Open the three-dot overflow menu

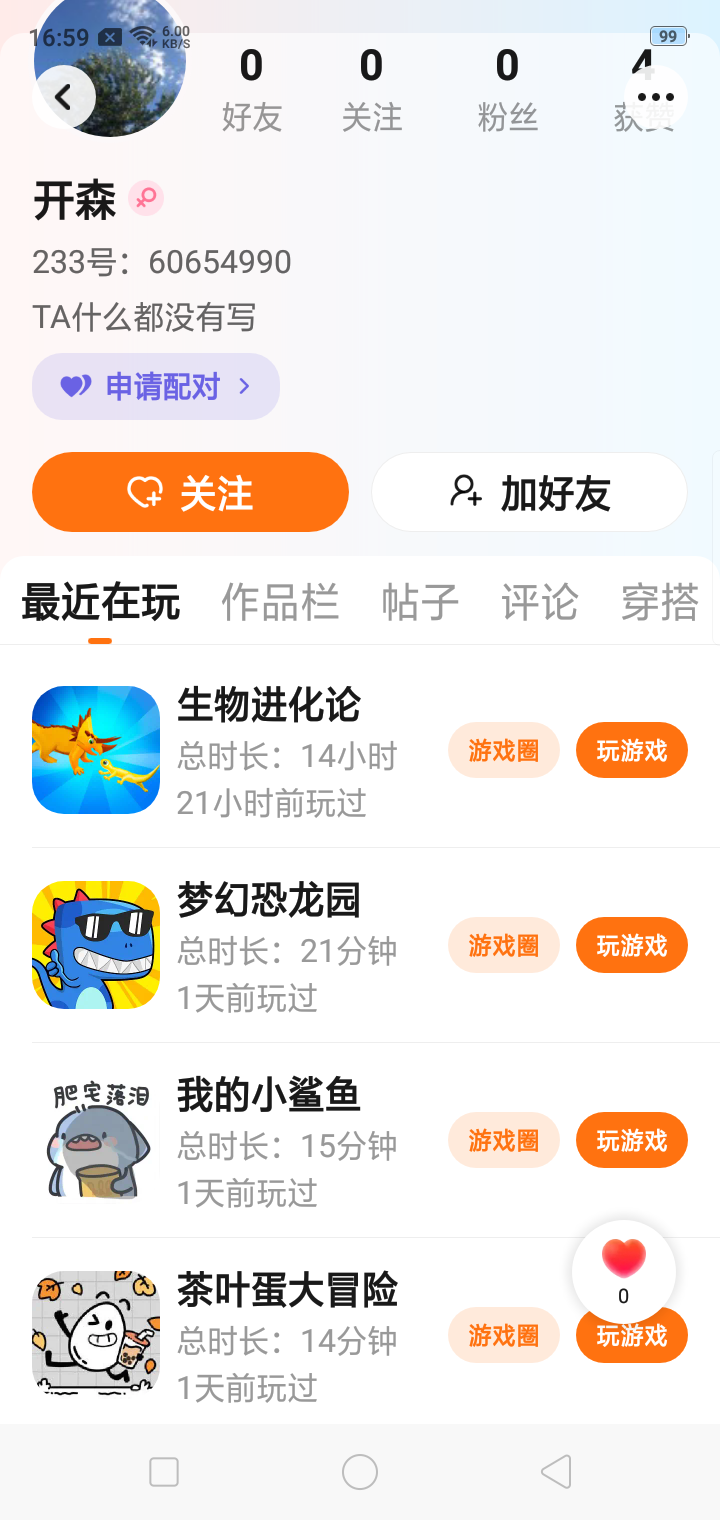coord(656,97)
